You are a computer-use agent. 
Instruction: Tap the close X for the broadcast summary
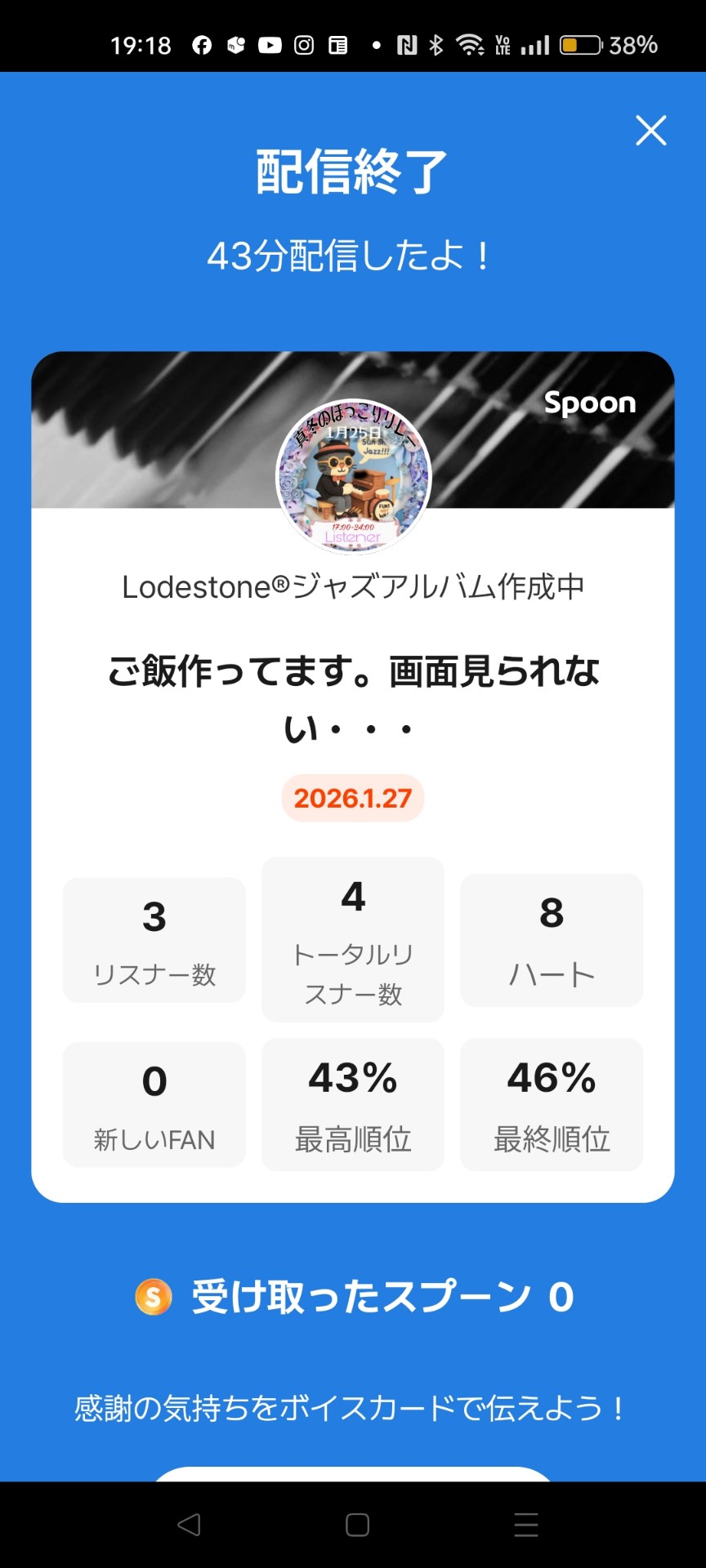650,131
